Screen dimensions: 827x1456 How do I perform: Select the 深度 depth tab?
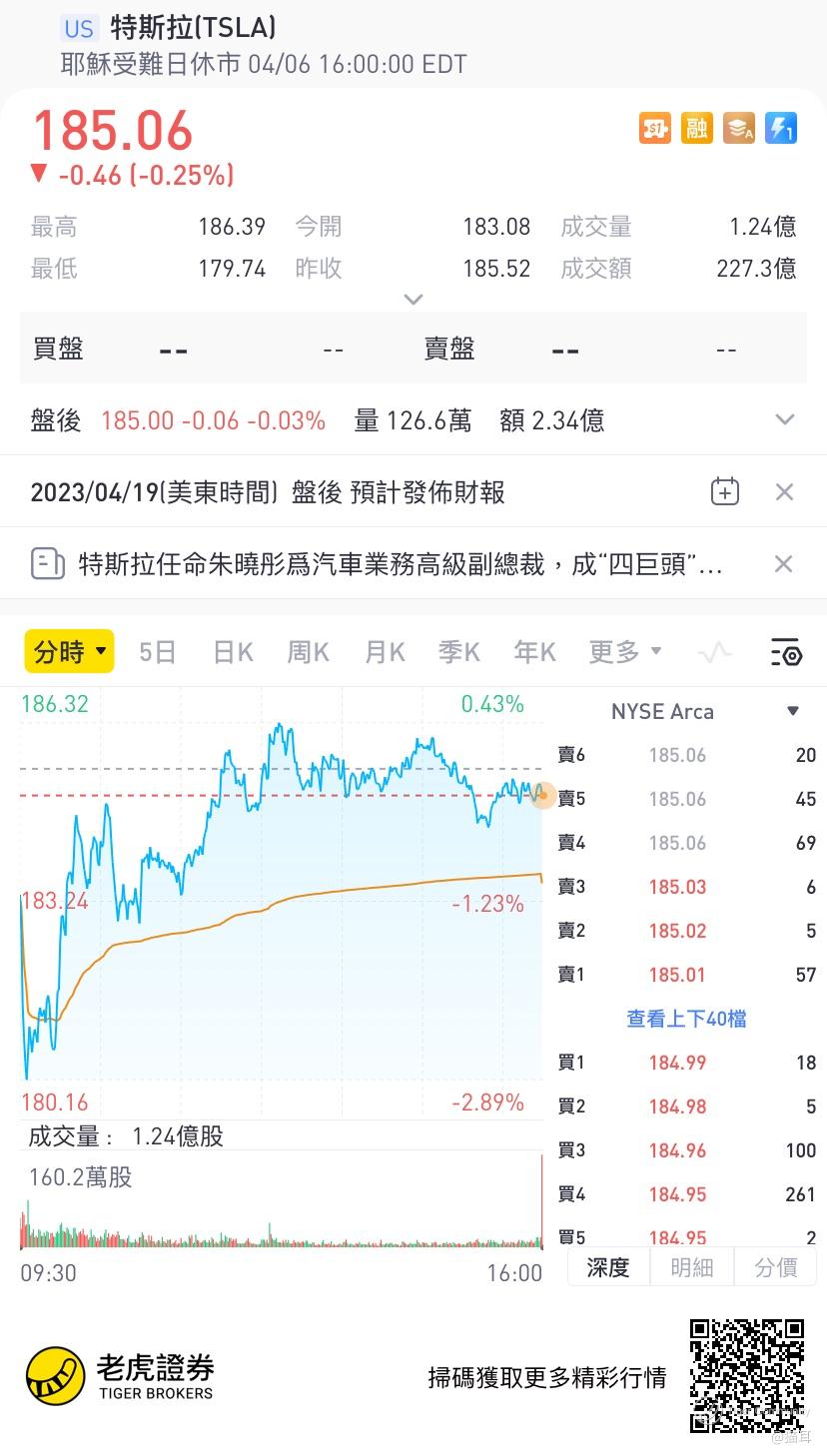pos(607,1267)
